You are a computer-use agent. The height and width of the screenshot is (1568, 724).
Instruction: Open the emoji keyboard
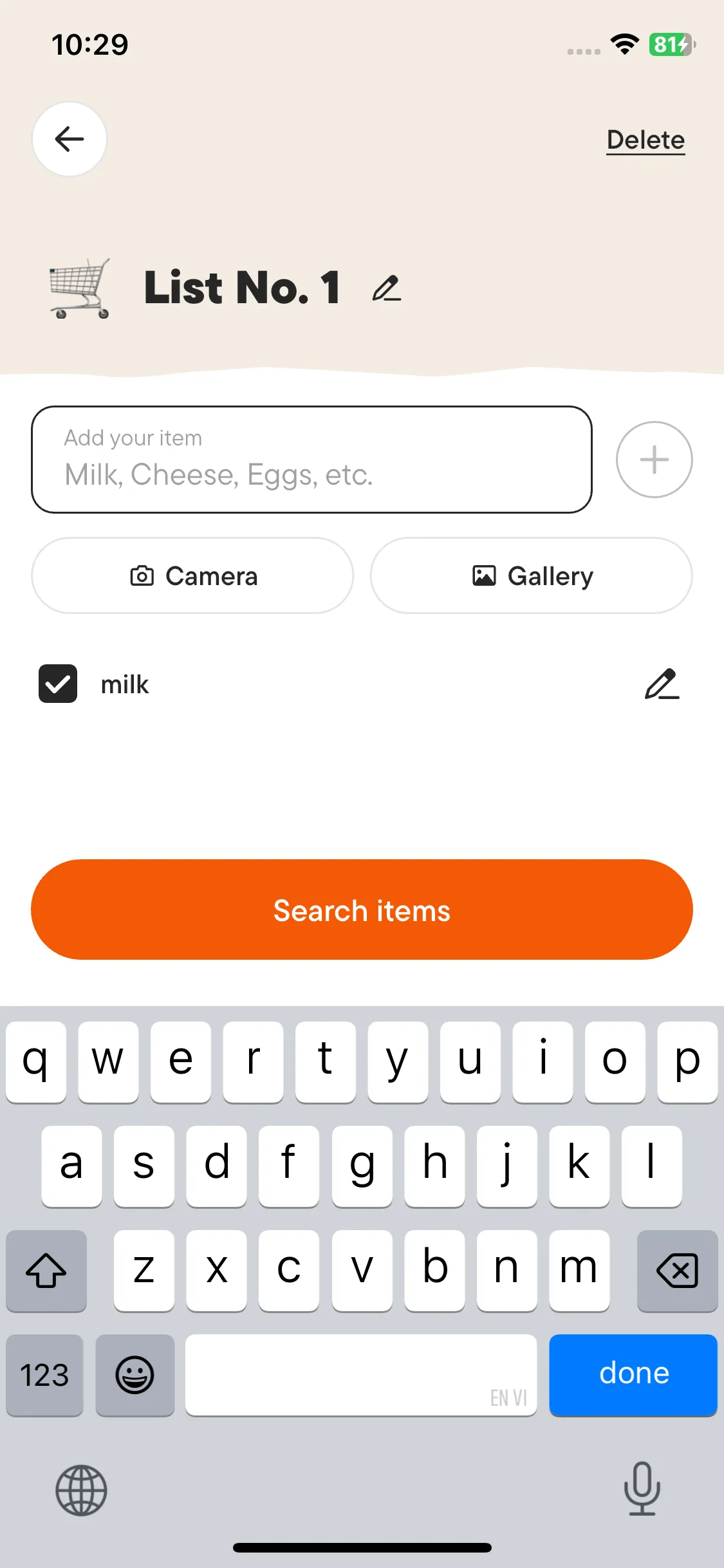(135, 1376)
